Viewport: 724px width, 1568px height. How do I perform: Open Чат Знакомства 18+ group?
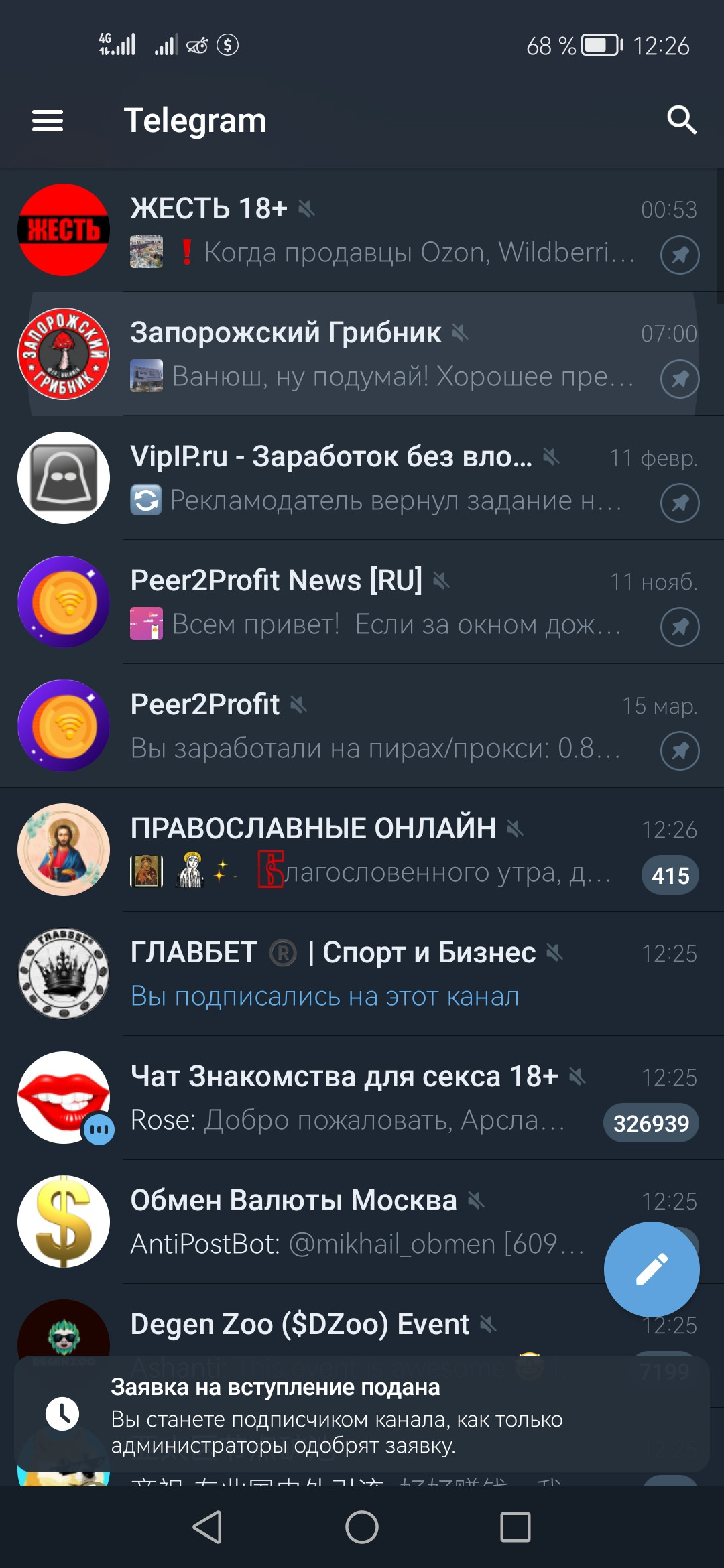(x=362, y=1098)
